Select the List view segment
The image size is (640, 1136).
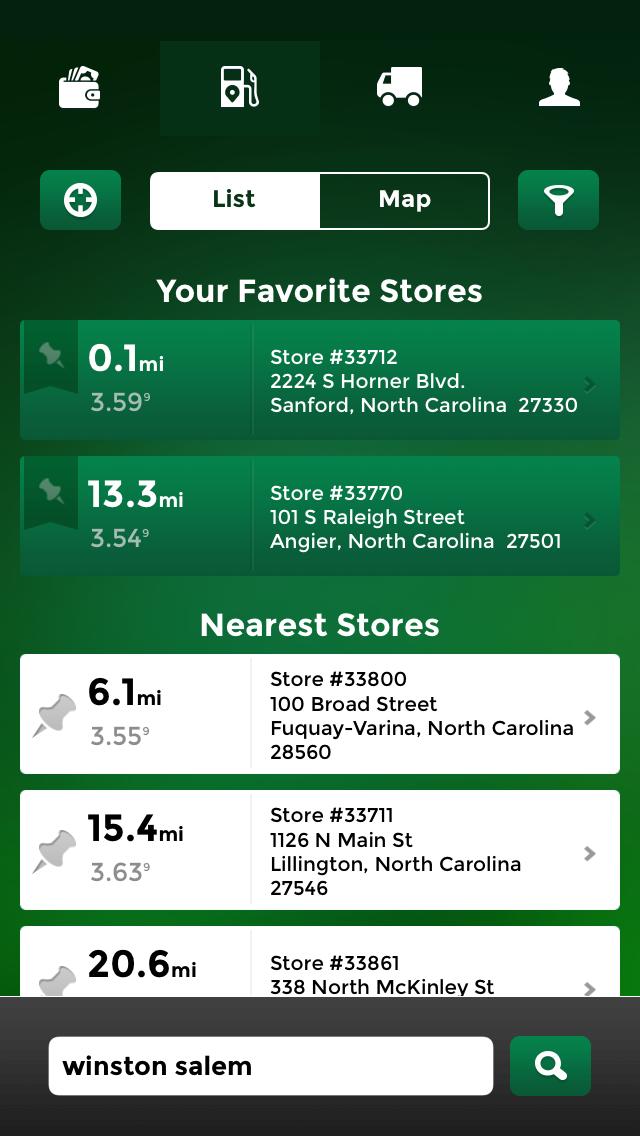[235, 200]
